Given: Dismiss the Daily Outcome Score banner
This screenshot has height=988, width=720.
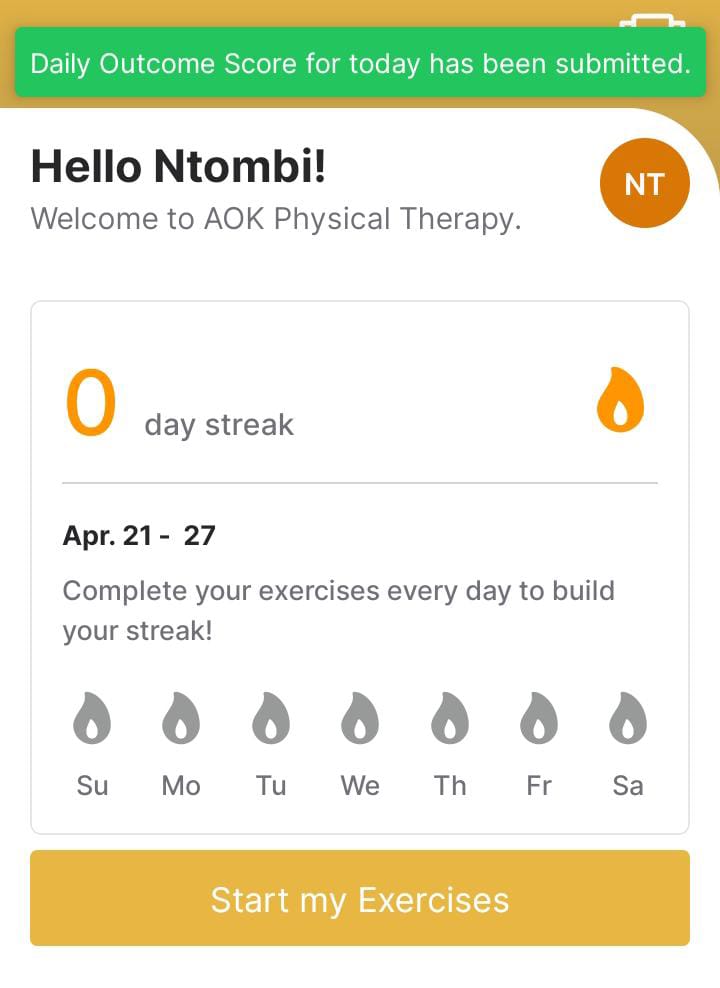Looking at the screenshot, I should click(x=360, y=63).
